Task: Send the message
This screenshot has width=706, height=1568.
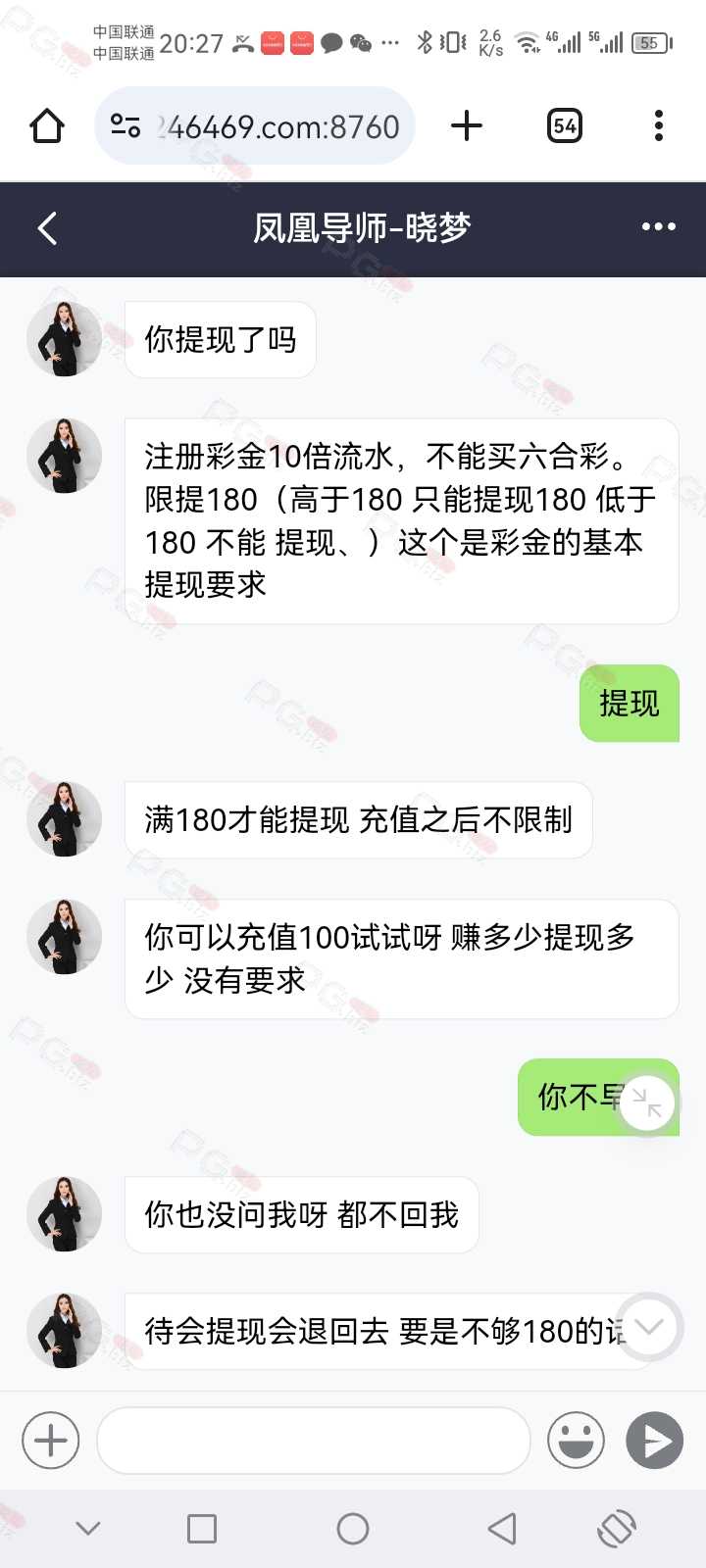Action: tap(655, 1440)
